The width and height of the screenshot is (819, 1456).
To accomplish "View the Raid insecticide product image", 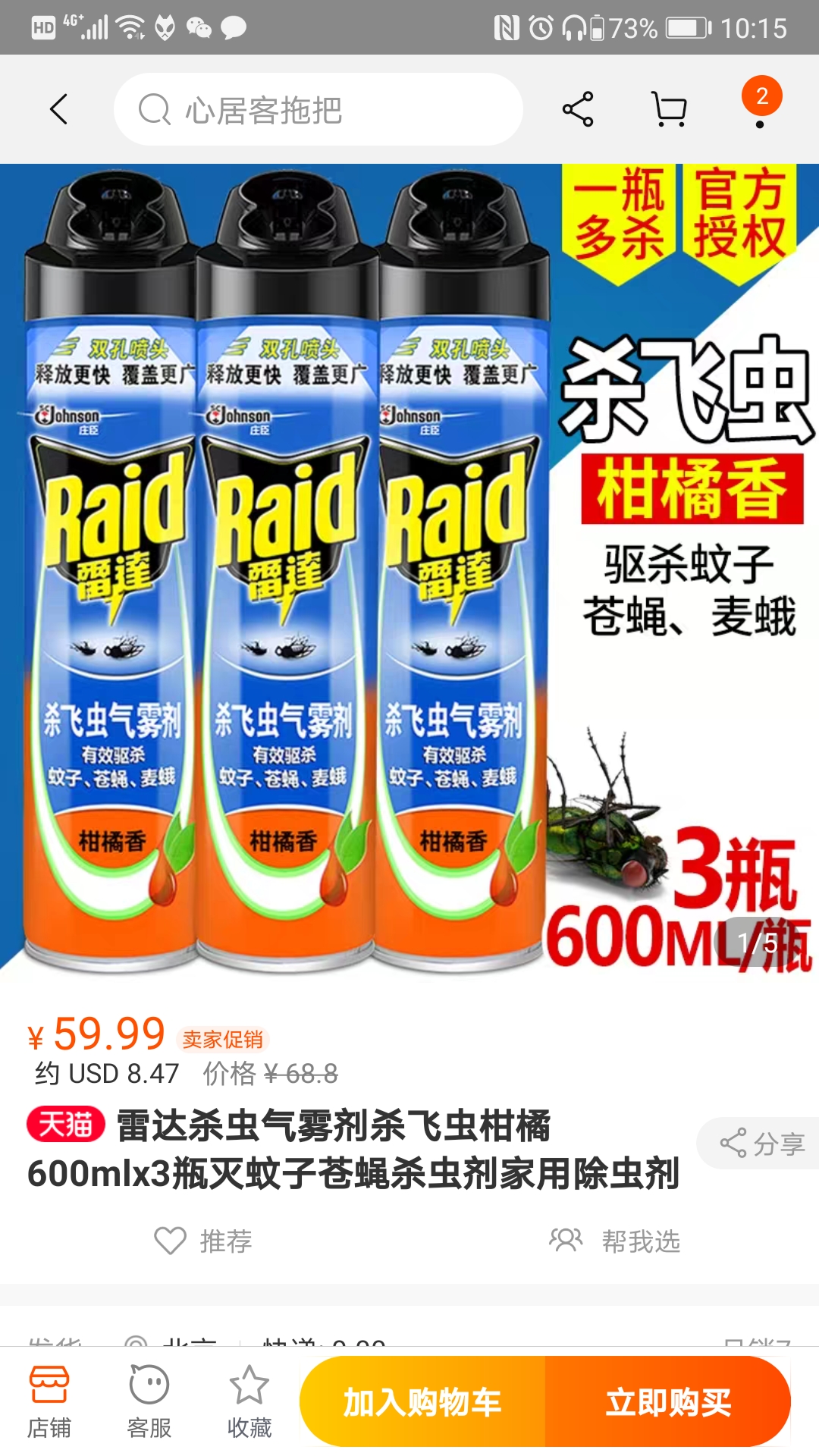I will click(409, 569).
